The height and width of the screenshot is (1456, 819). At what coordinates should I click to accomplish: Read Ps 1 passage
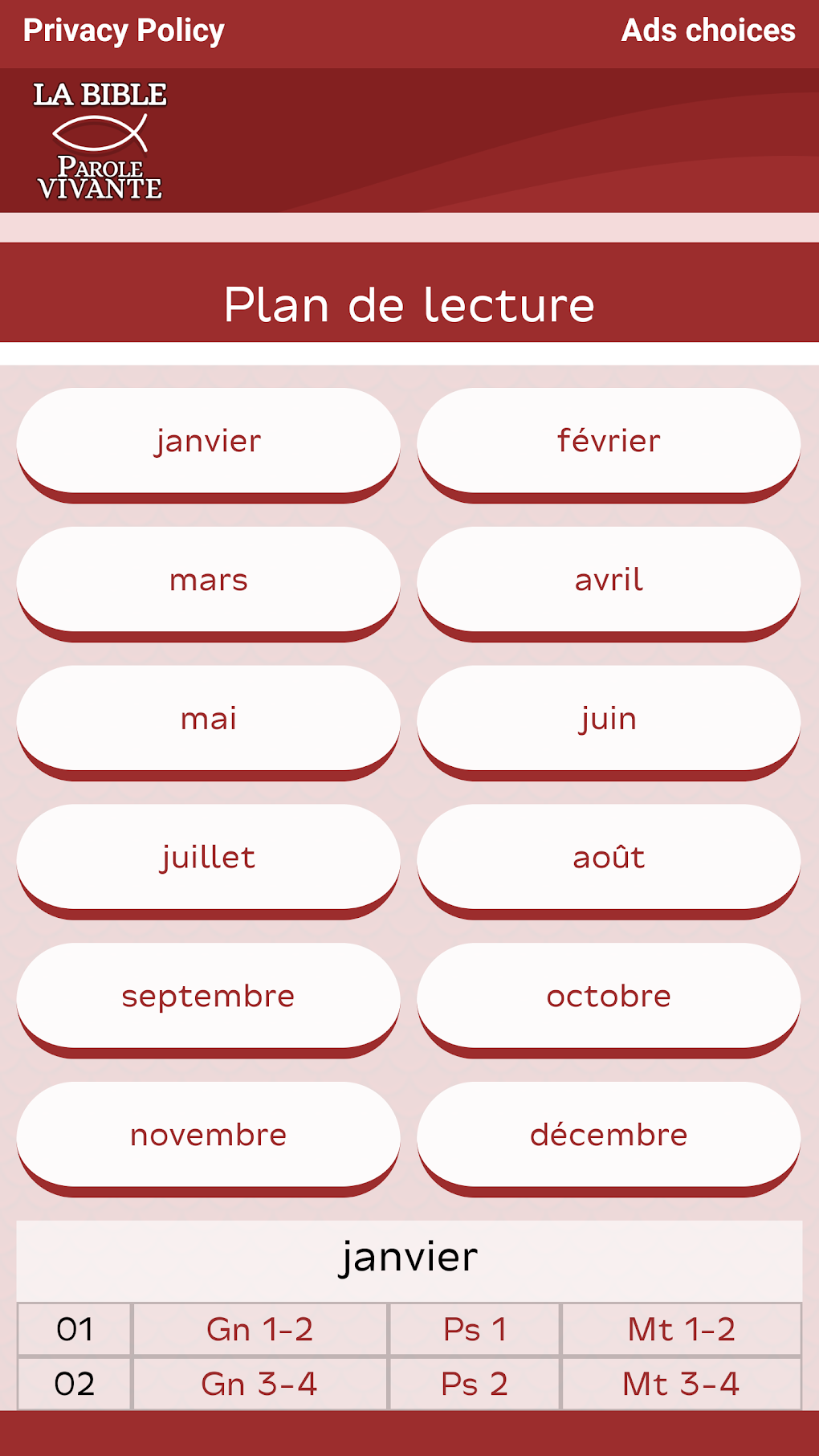coord(475,1329)
